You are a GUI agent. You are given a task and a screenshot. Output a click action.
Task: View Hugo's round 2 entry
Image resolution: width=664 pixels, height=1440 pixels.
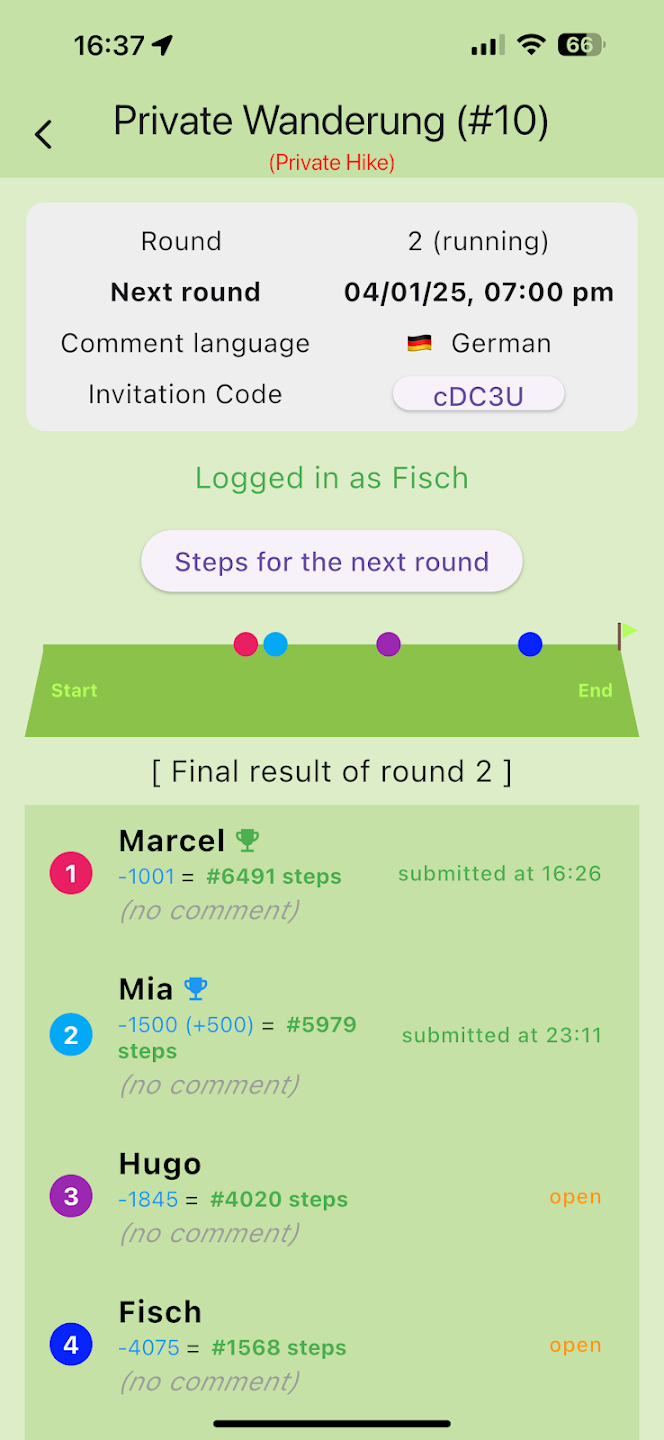[330, 1197]
